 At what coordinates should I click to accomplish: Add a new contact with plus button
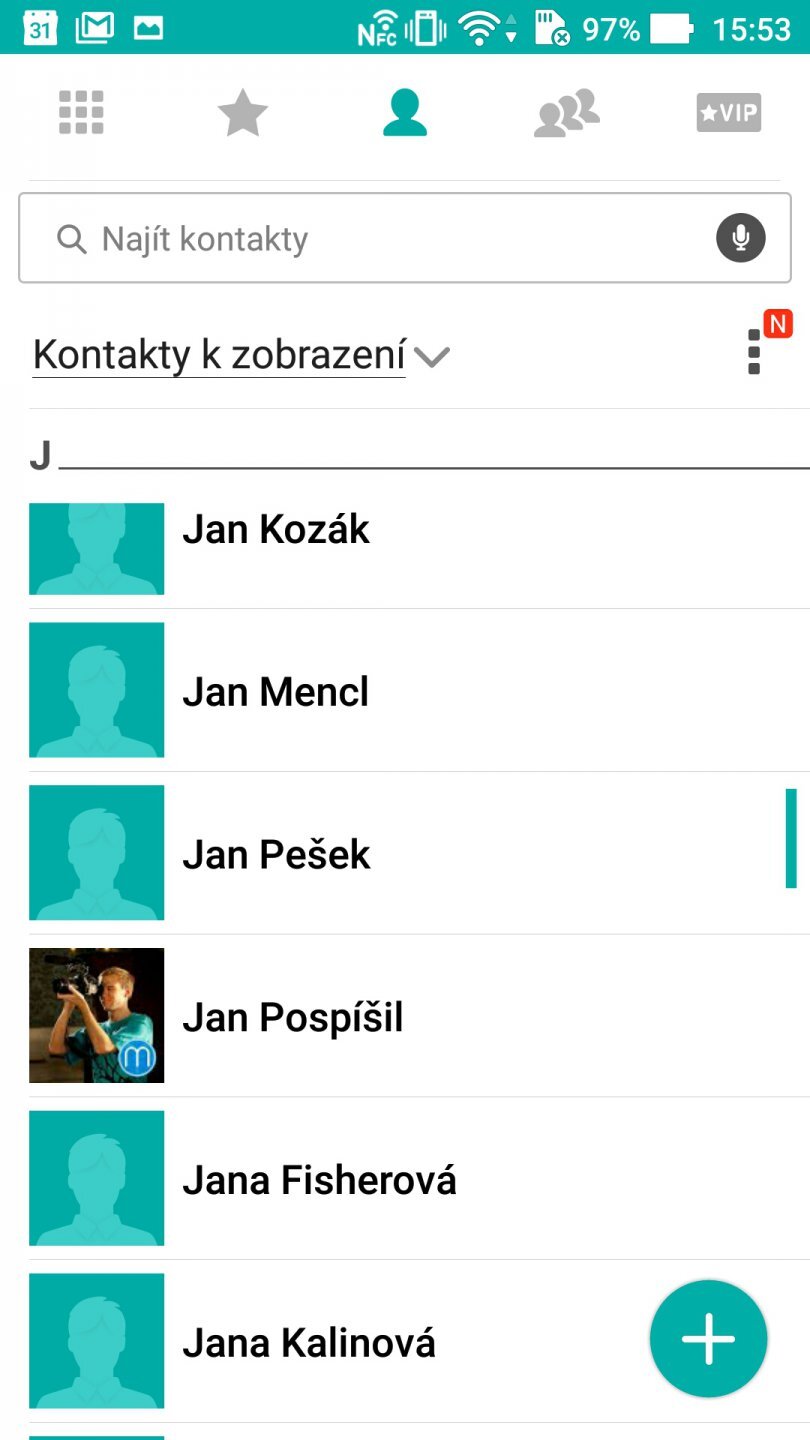tap(708, 1339)
